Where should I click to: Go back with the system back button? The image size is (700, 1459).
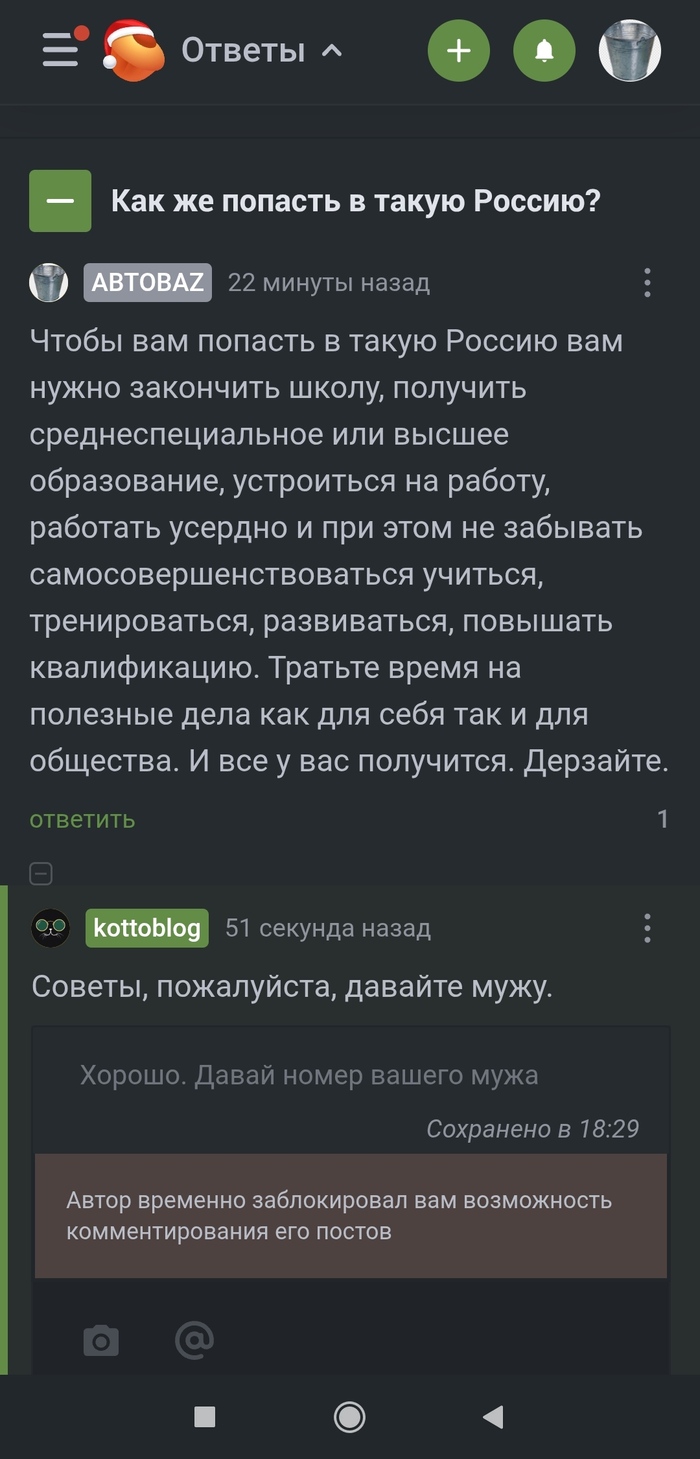[492, 1416]
